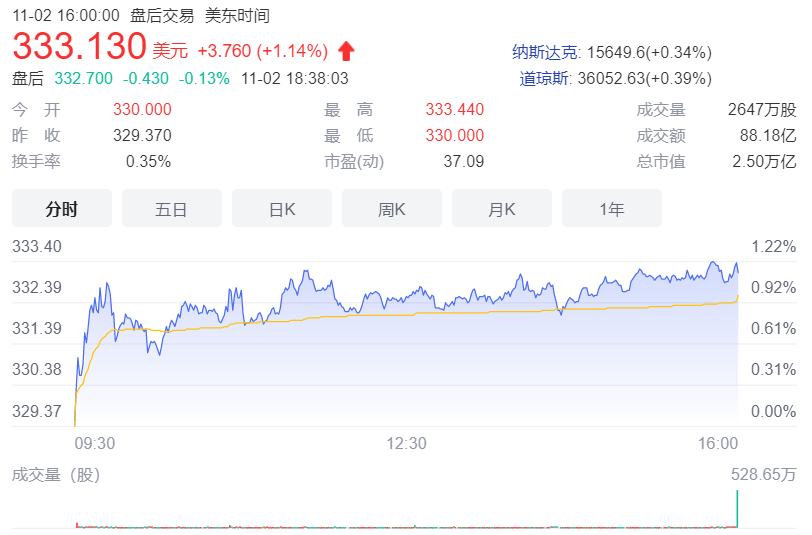Select the 分时 intraday chart tab
Screen dimensions: 812x535
pos(62,209)
